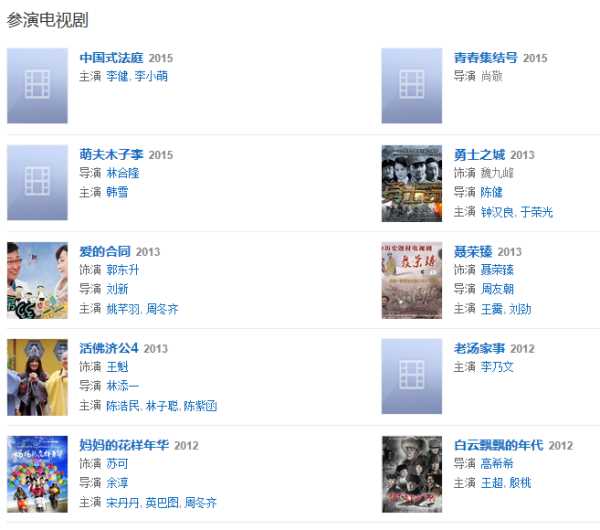Open the 活佛济公4 title link
600x530 pixels.
(109, 349)
